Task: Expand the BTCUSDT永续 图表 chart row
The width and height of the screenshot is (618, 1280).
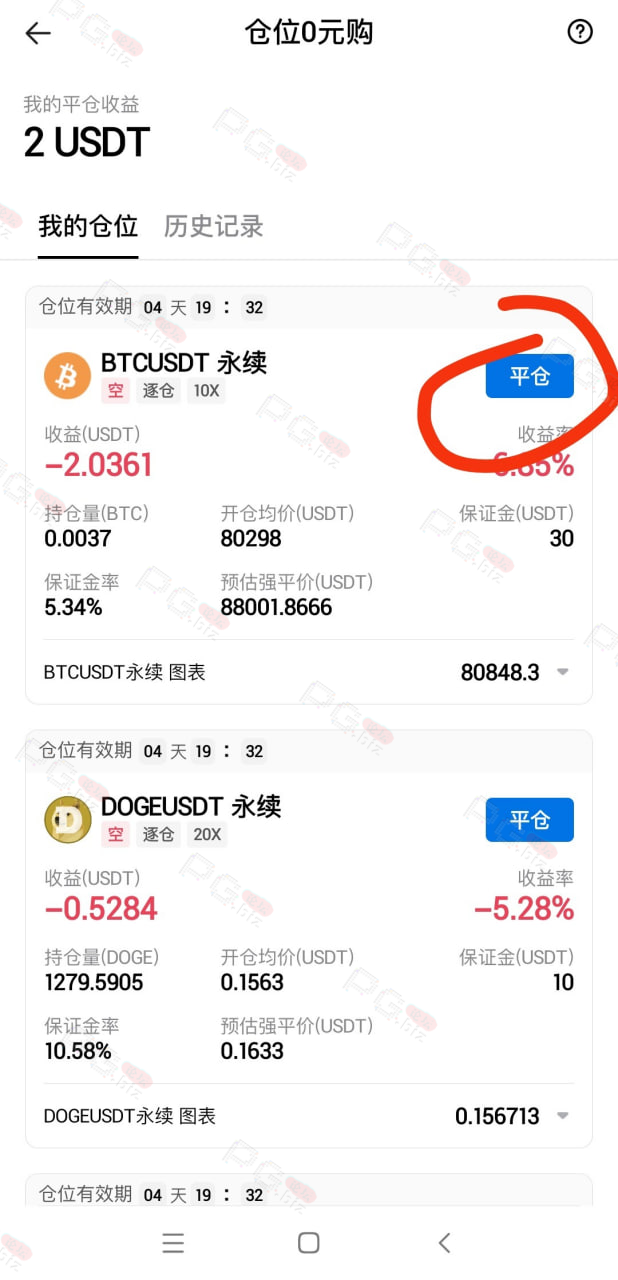Action: coord(308,672)
